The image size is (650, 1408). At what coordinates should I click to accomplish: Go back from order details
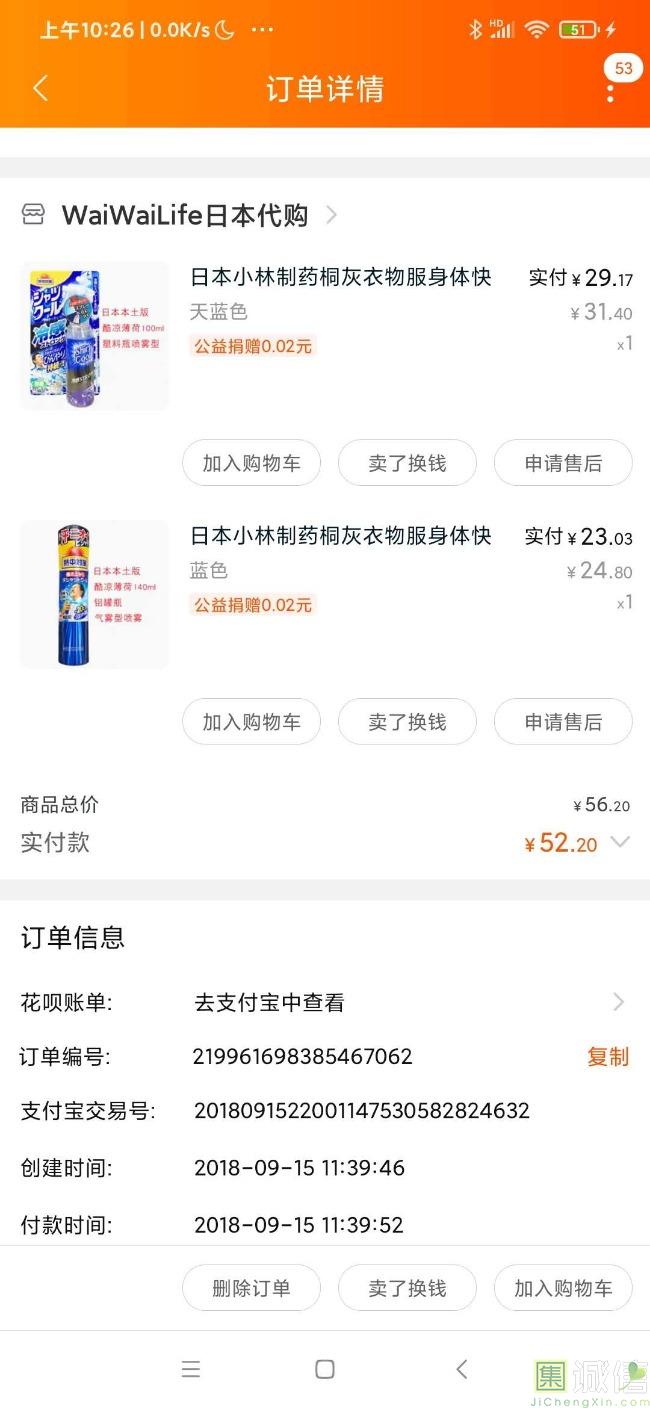(40, 89)
